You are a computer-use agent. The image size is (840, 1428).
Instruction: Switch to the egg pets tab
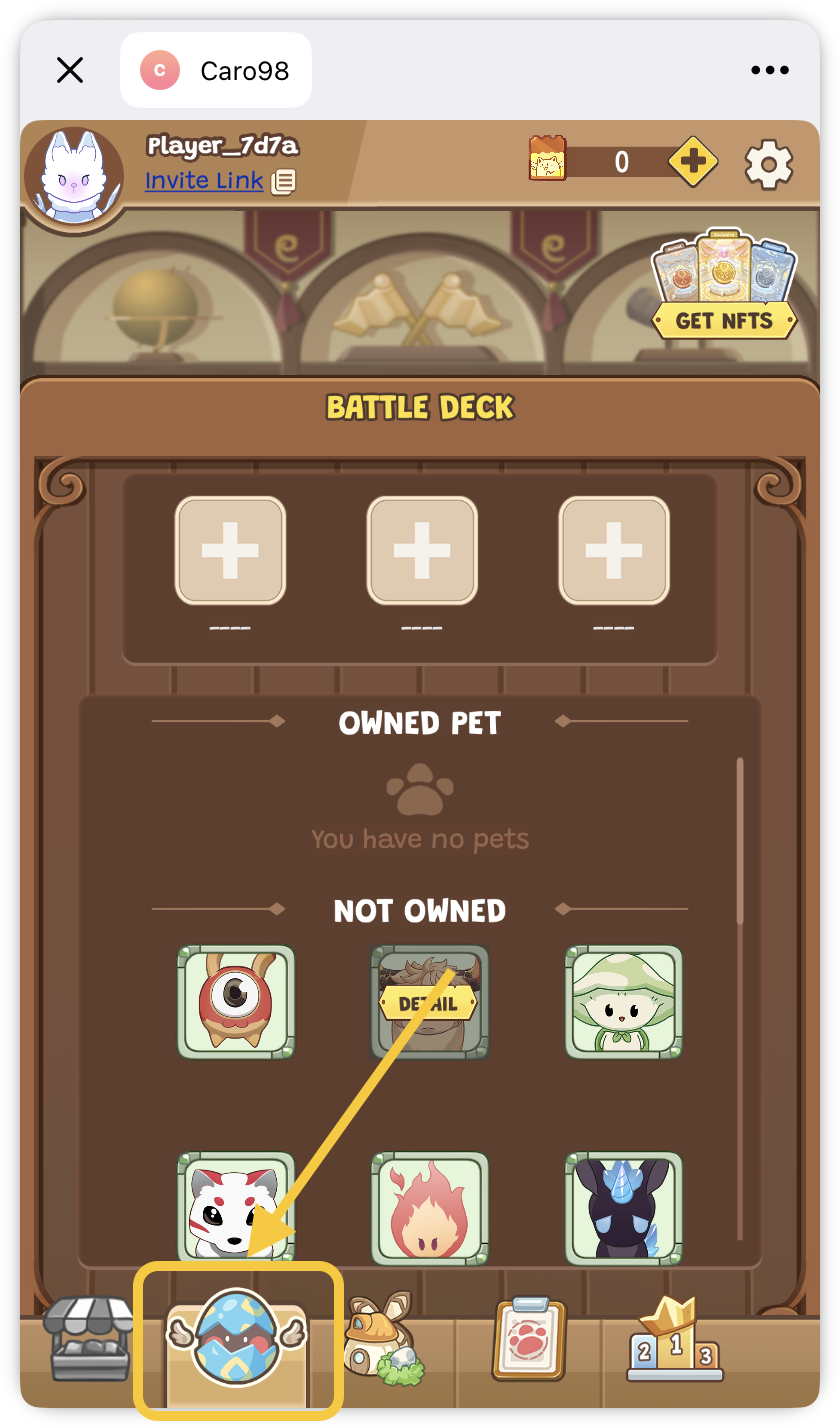coord(238,1340)
